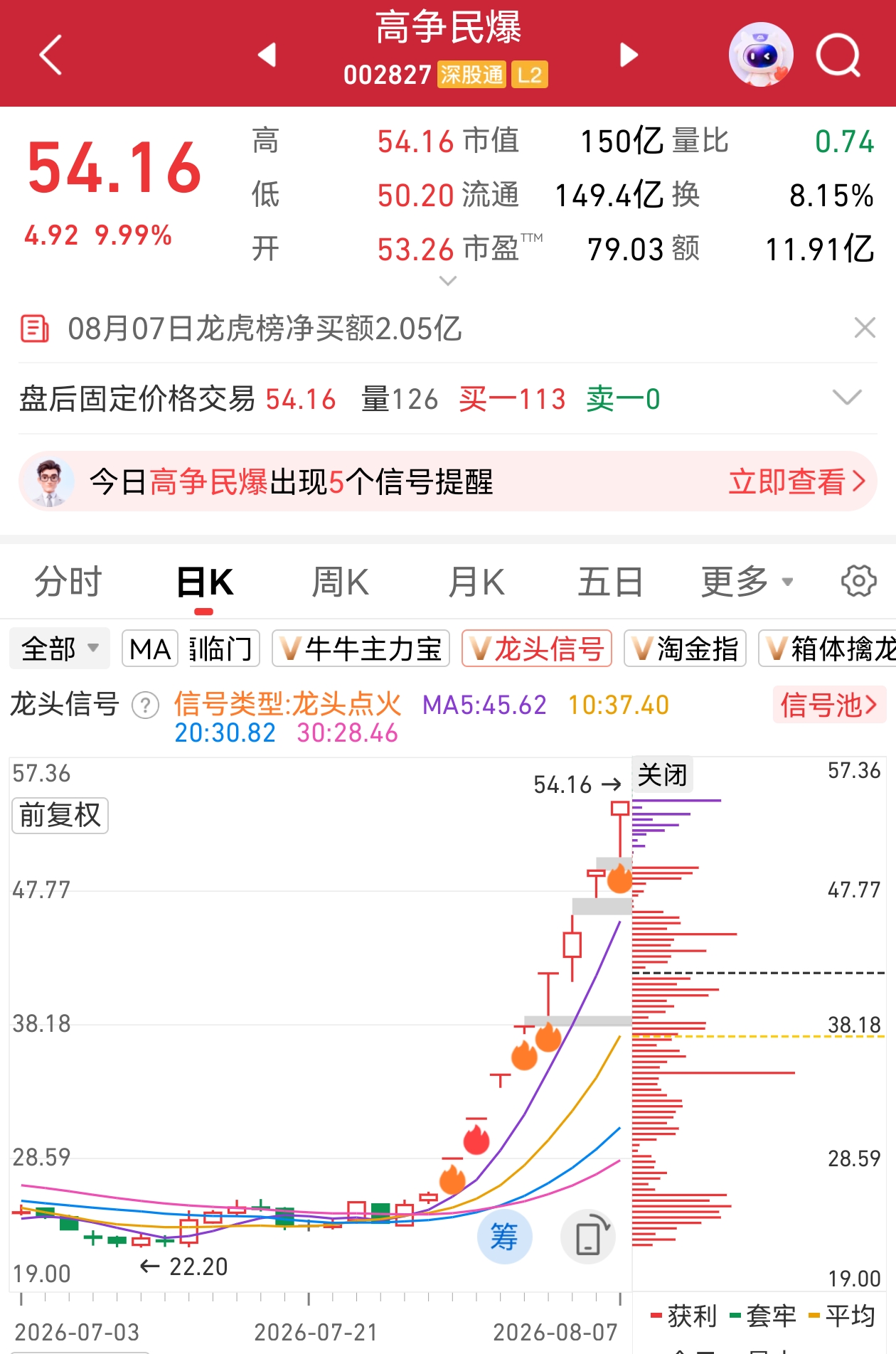Open the 全部 indicator filter dropdown
Screen dimensions: 896x1354
[60, 649]
